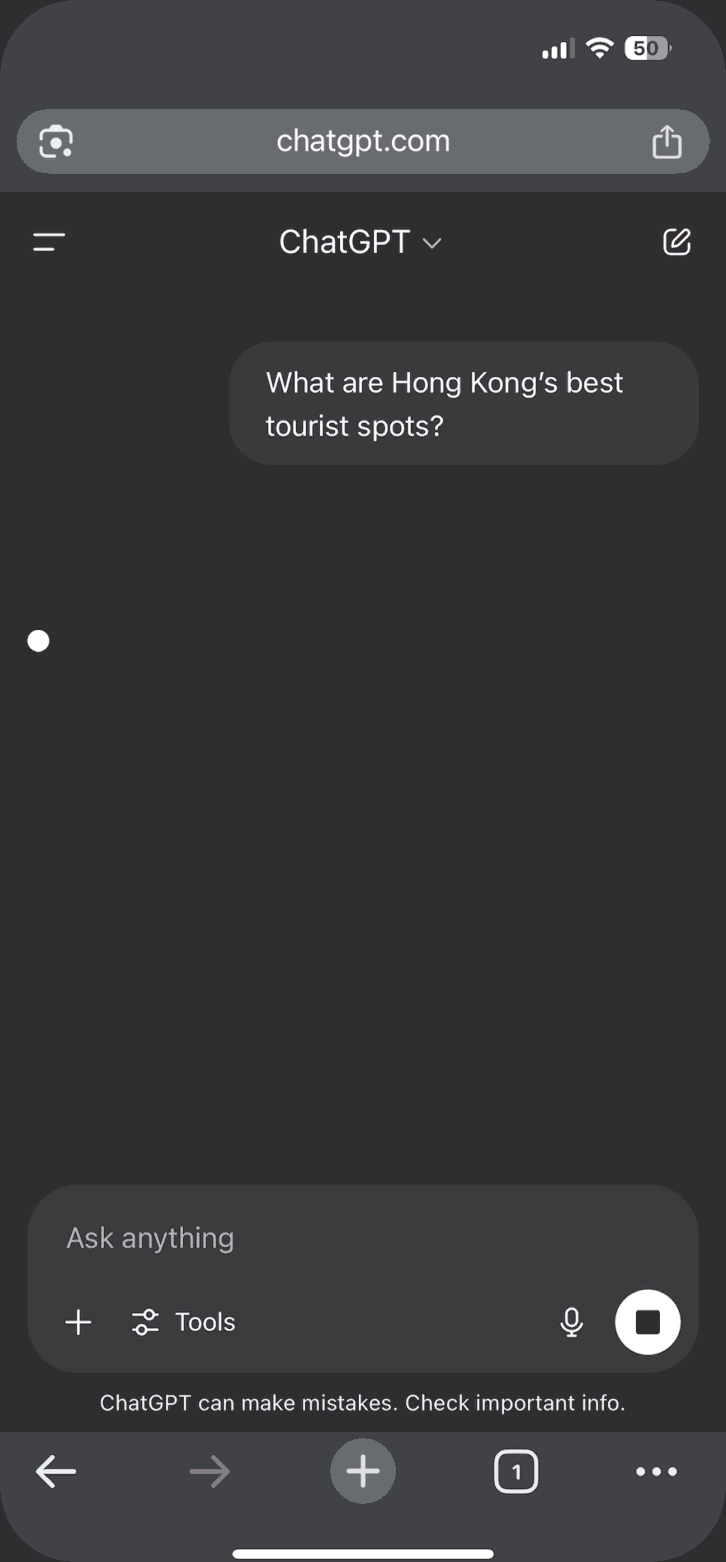This screenshot has width=726, height=1562.
Task: Go back to the previous page in the browser
Action: pos(56,1471)
